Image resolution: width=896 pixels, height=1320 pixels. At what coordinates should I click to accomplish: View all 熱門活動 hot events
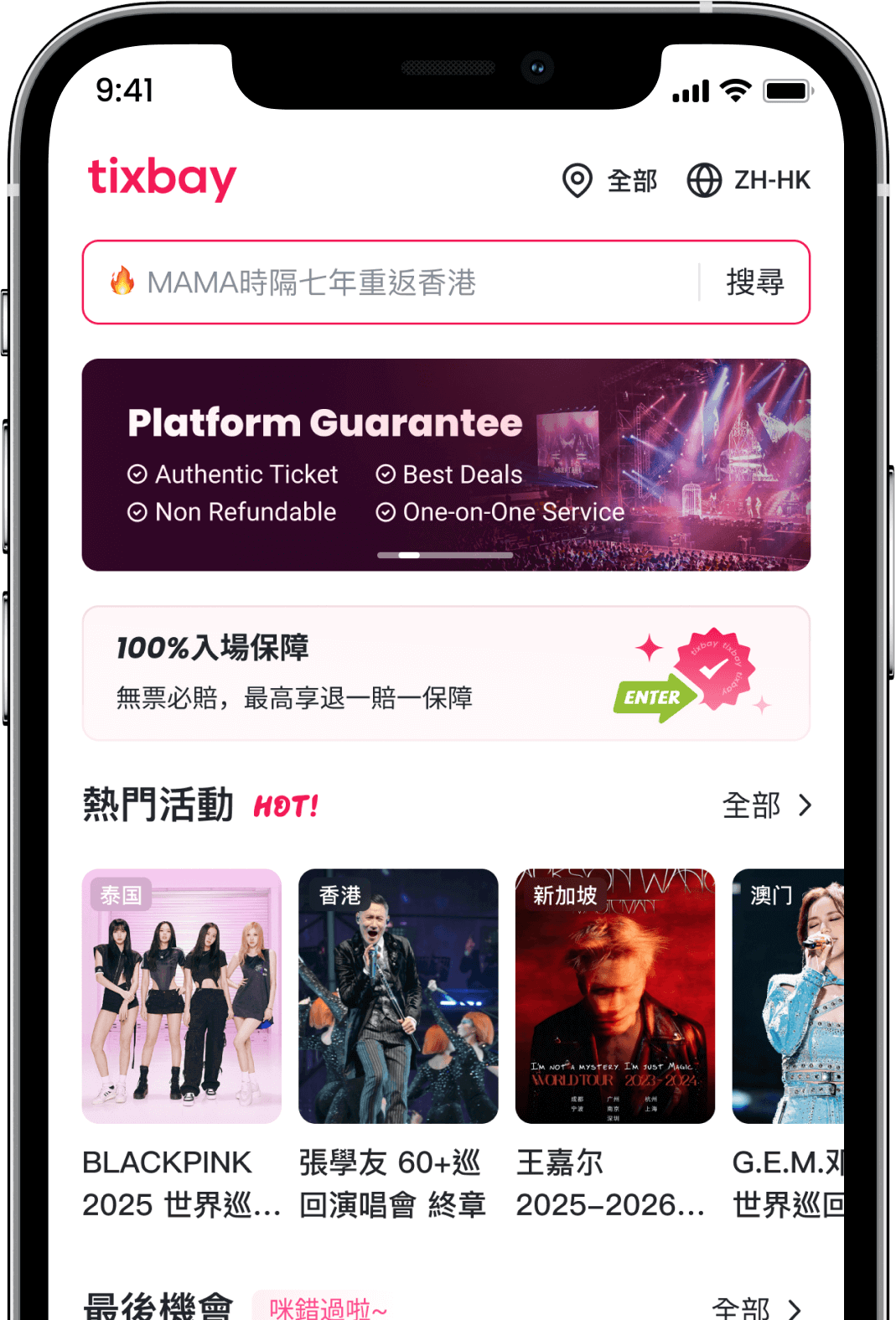tap(767, 805)
